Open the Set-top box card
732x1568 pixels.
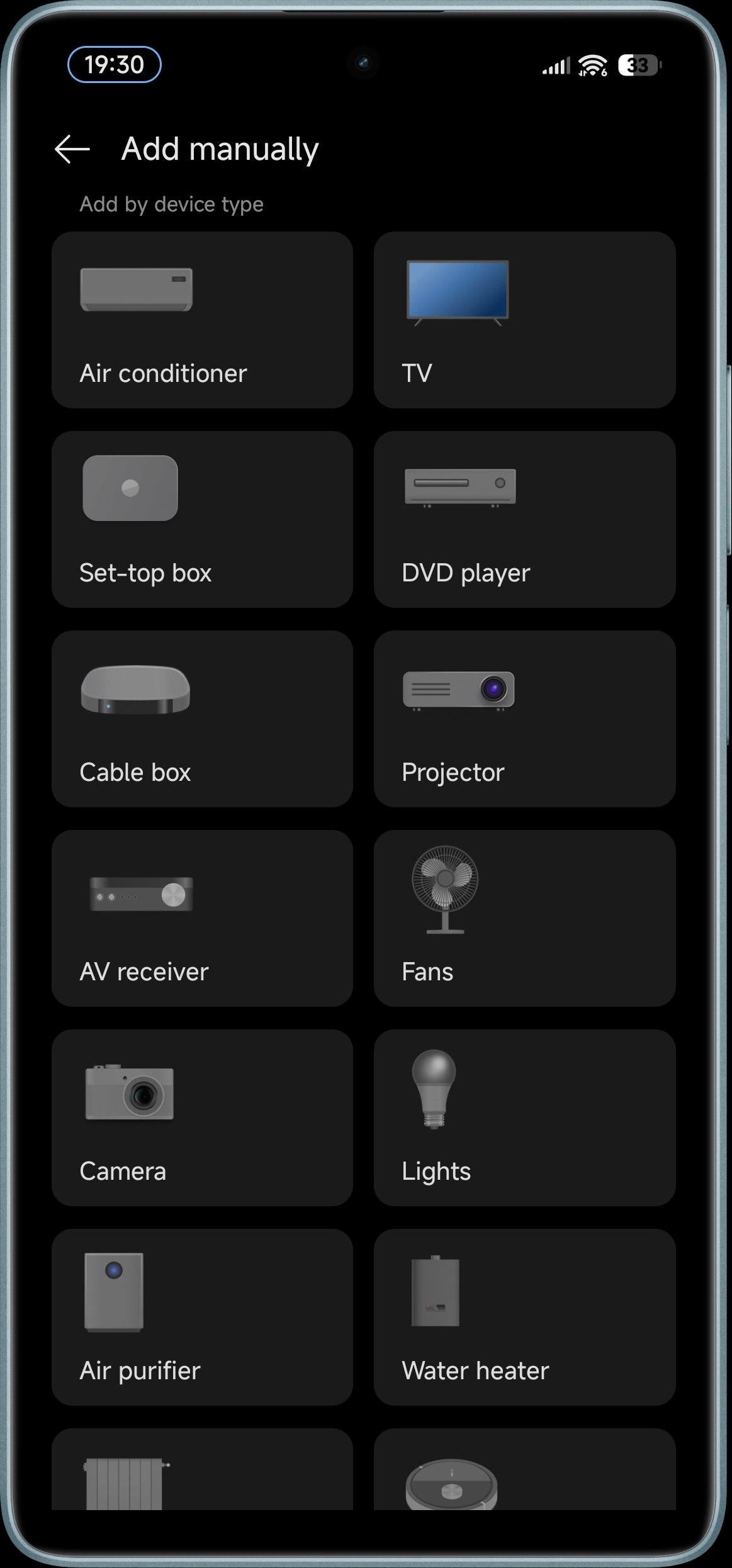(x=202, y=519)
